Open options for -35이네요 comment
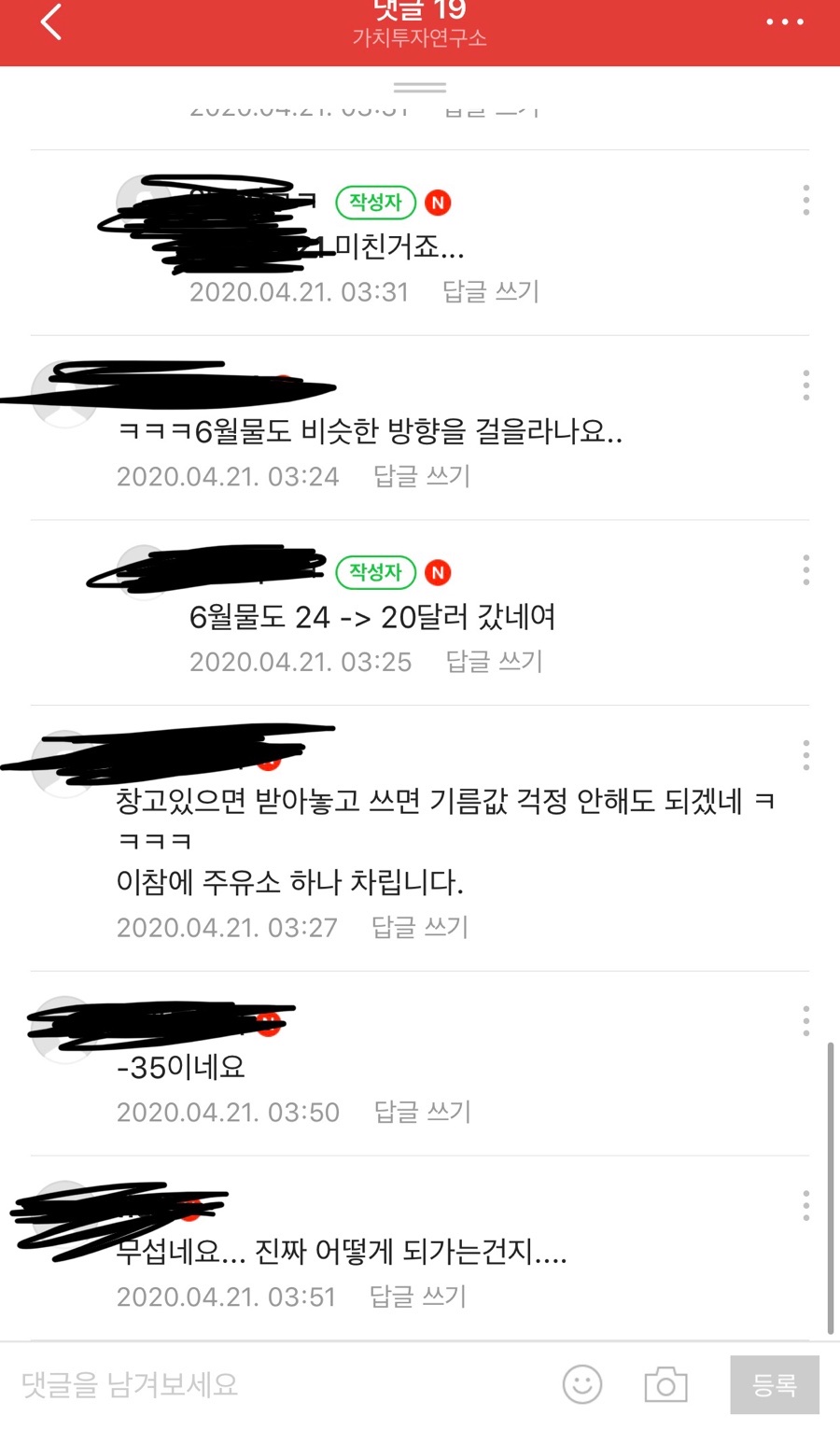This screenshot has width=840, height=1430. (x=805, y=1021)
